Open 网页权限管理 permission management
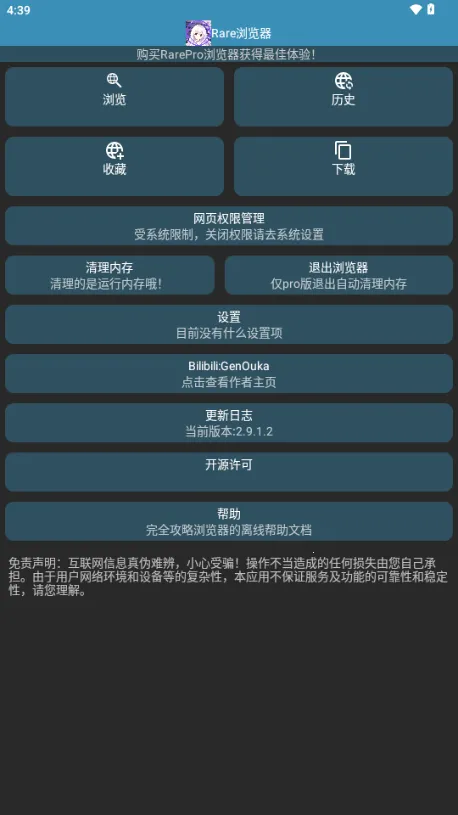458x815 pixels. 229,226
